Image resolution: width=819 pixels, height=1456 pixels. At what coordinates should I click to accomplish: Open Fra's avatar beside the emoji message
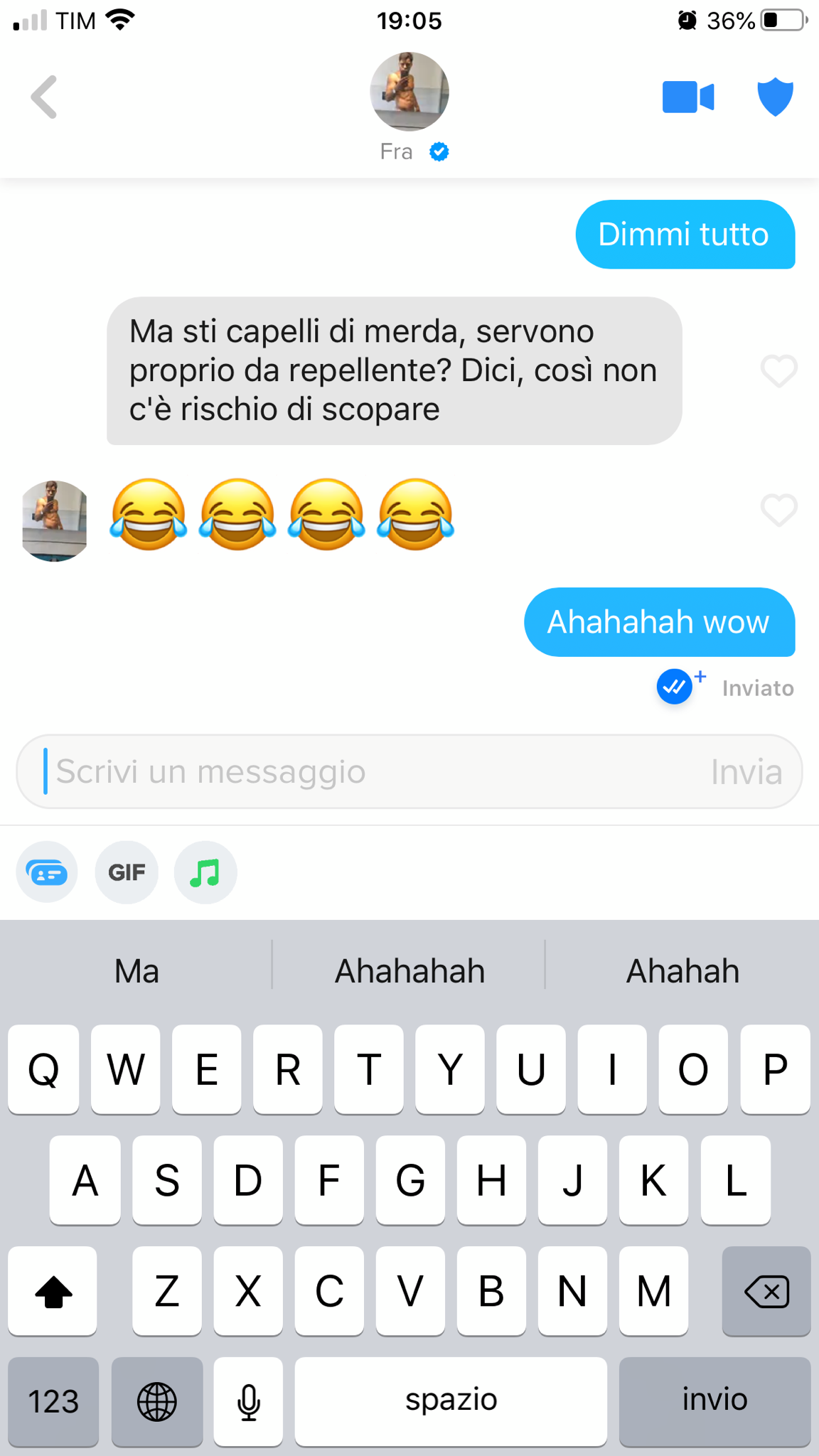(55, 521)
